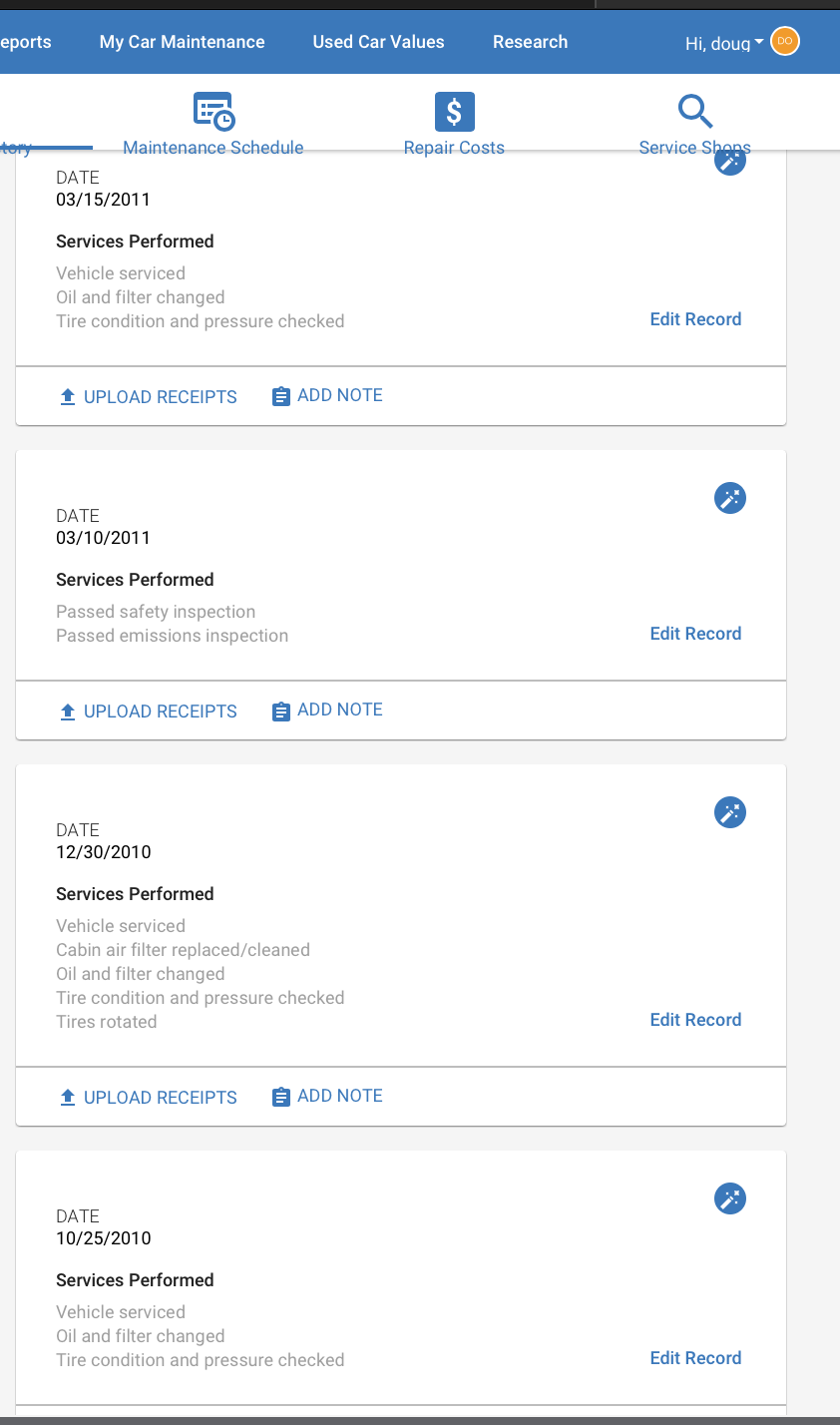This screenshot has height=1425, width=840.
Task: Upload receipts for the 03/15/2011 record
Action: (x=148, y=397)
